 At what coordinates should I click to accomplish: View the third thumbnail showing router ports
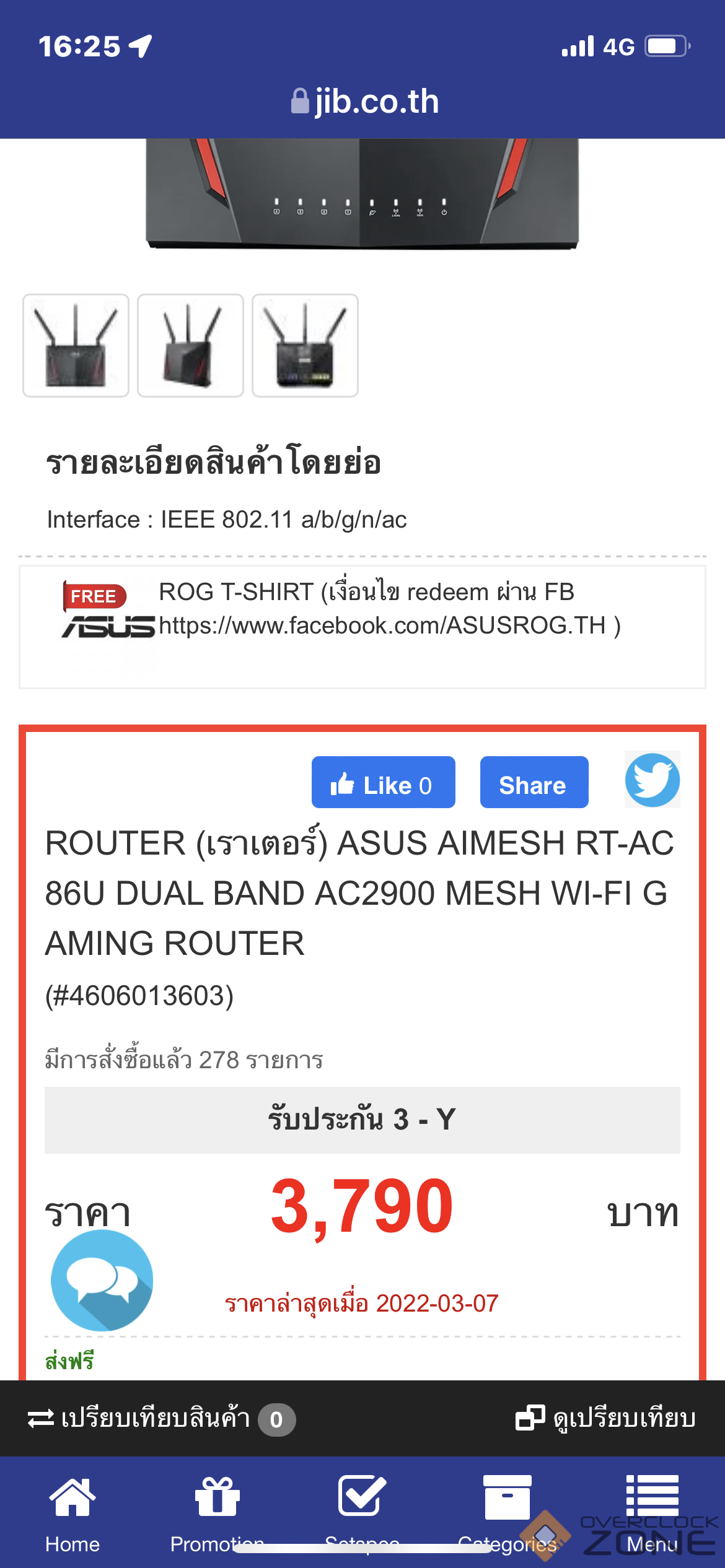[x=305, y=345]
